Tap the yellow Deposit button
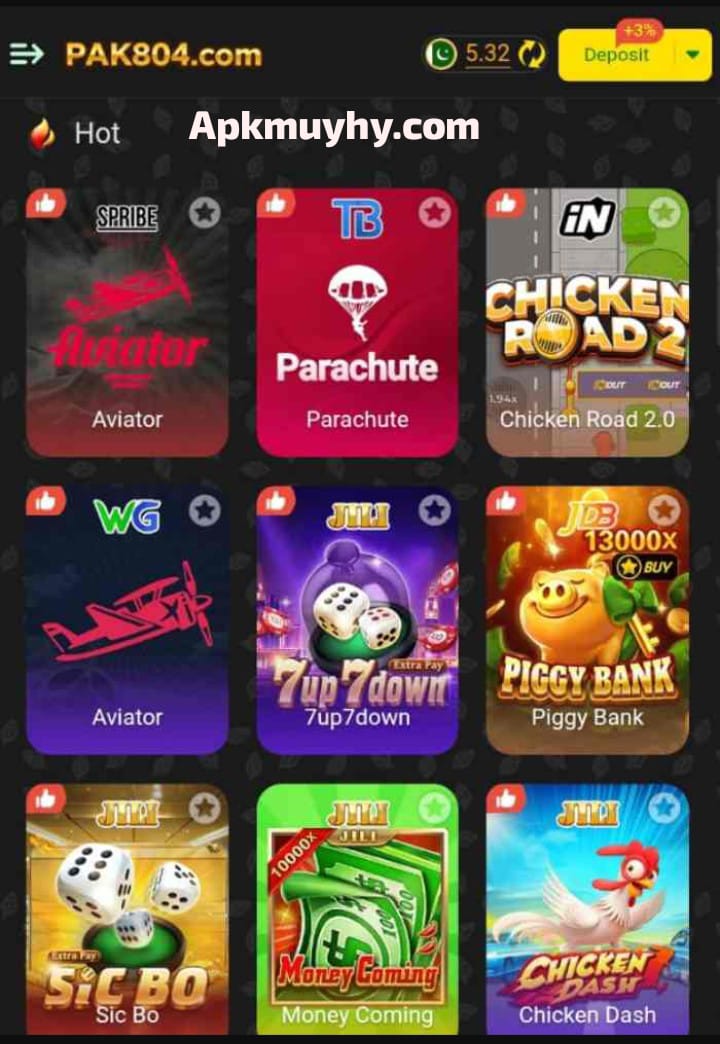 coord(616,56)
